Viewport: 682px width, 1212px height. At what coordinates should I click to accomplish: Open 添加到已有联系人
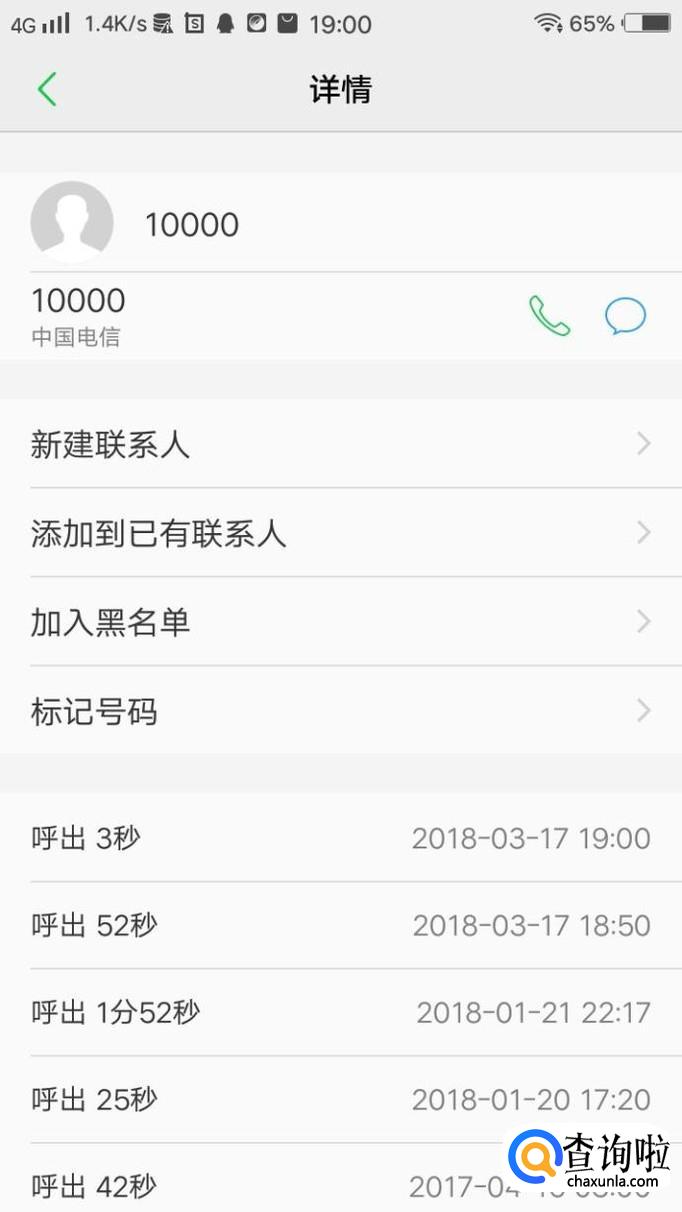click(340, 533)
